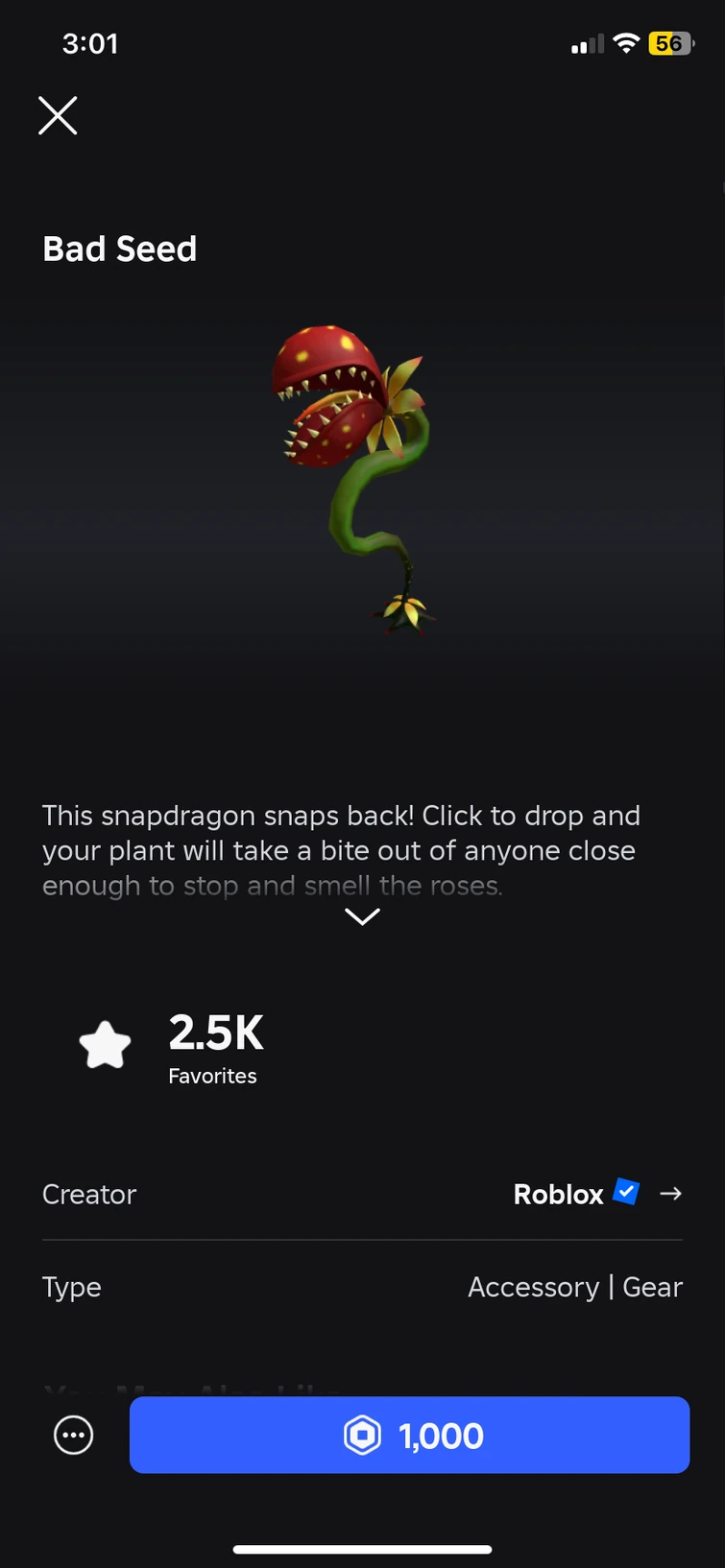Open the more options menu
The height and width of the screenshot is (1568, 725).
(x=74, y=1436)
